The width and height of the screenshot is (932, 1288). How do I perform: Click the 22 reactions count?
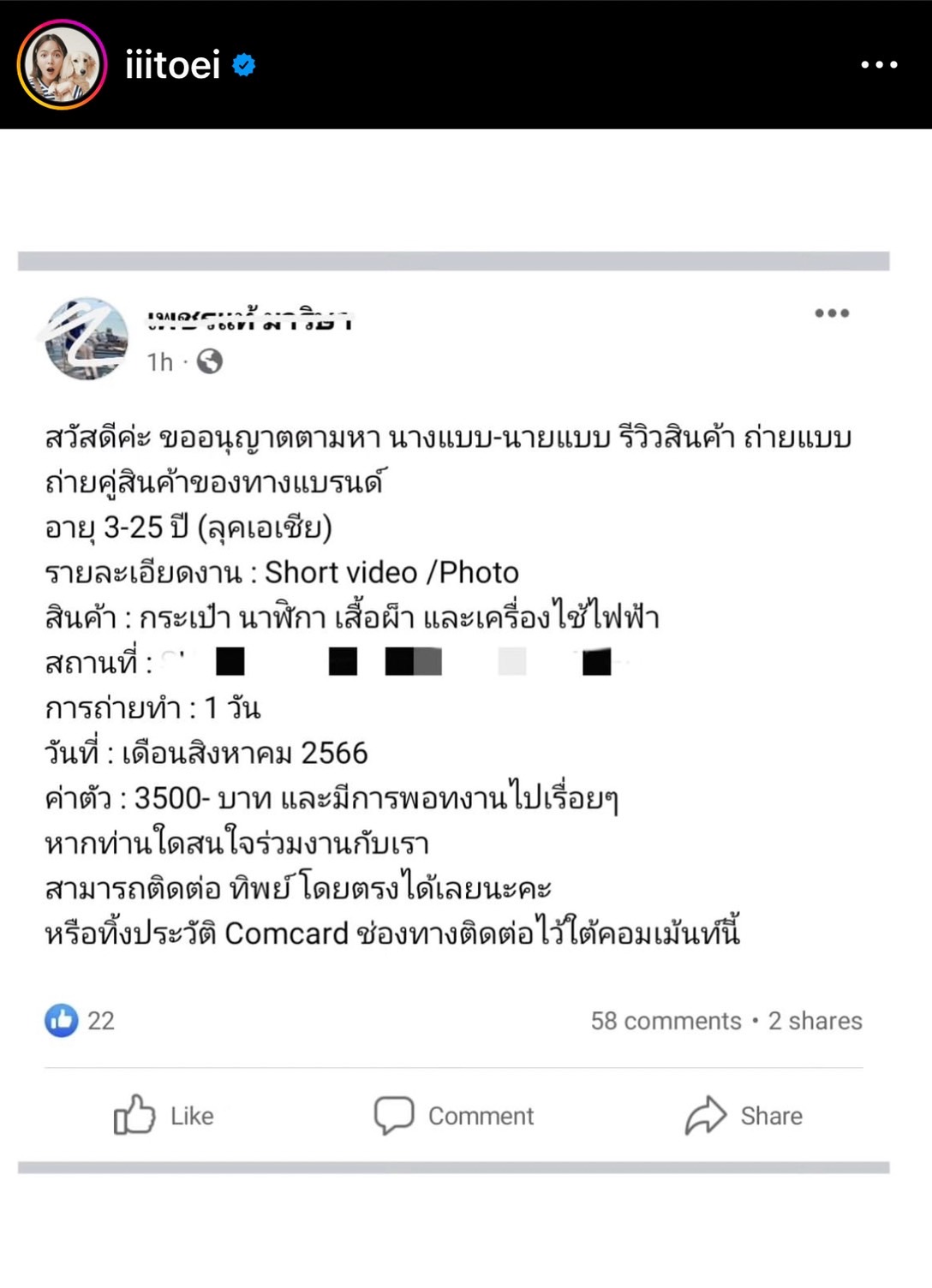(x=101, y=1020)
